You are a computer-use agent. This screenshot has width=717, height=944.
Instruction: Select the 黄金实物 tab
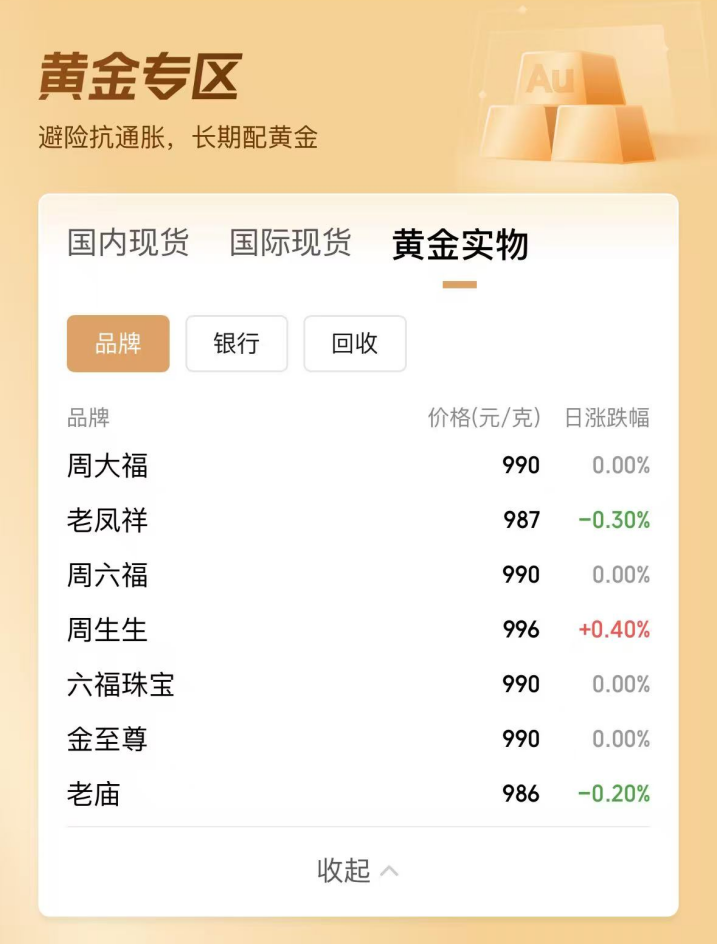pyautogui.click(x=460, y=245)
